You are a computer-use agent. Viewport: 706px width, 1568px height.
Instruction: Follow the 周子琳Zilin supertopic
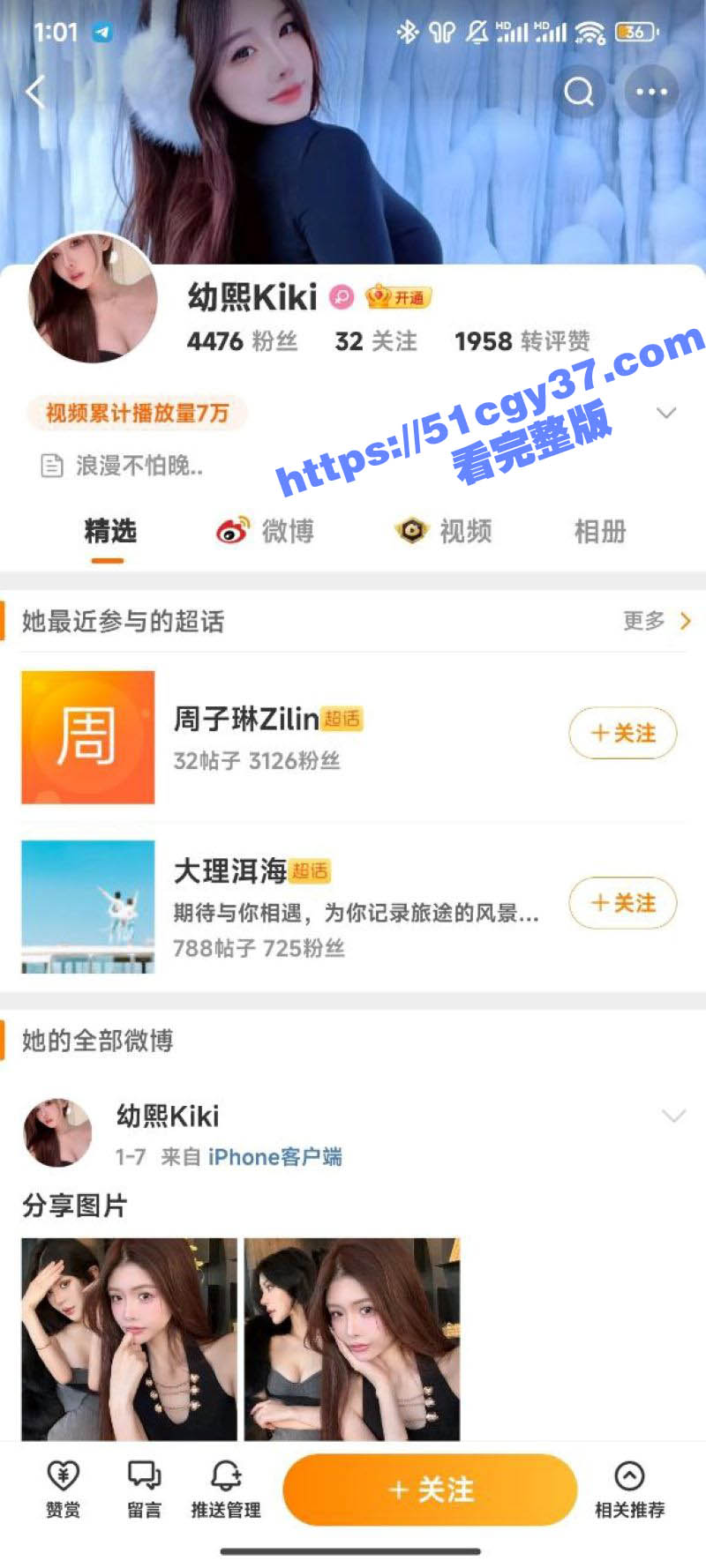pos(623,733)
